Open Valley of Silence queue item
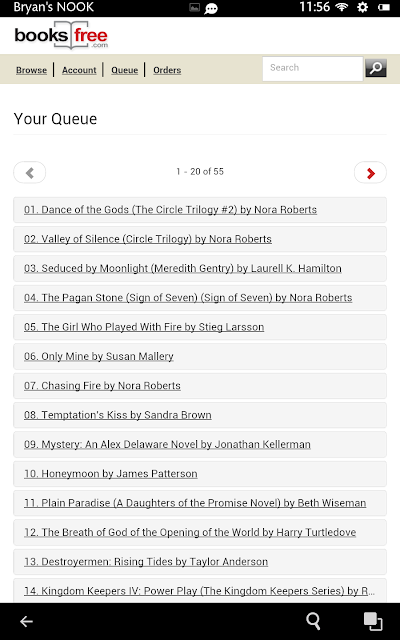The image size is (400, 640). click(200, 239)
